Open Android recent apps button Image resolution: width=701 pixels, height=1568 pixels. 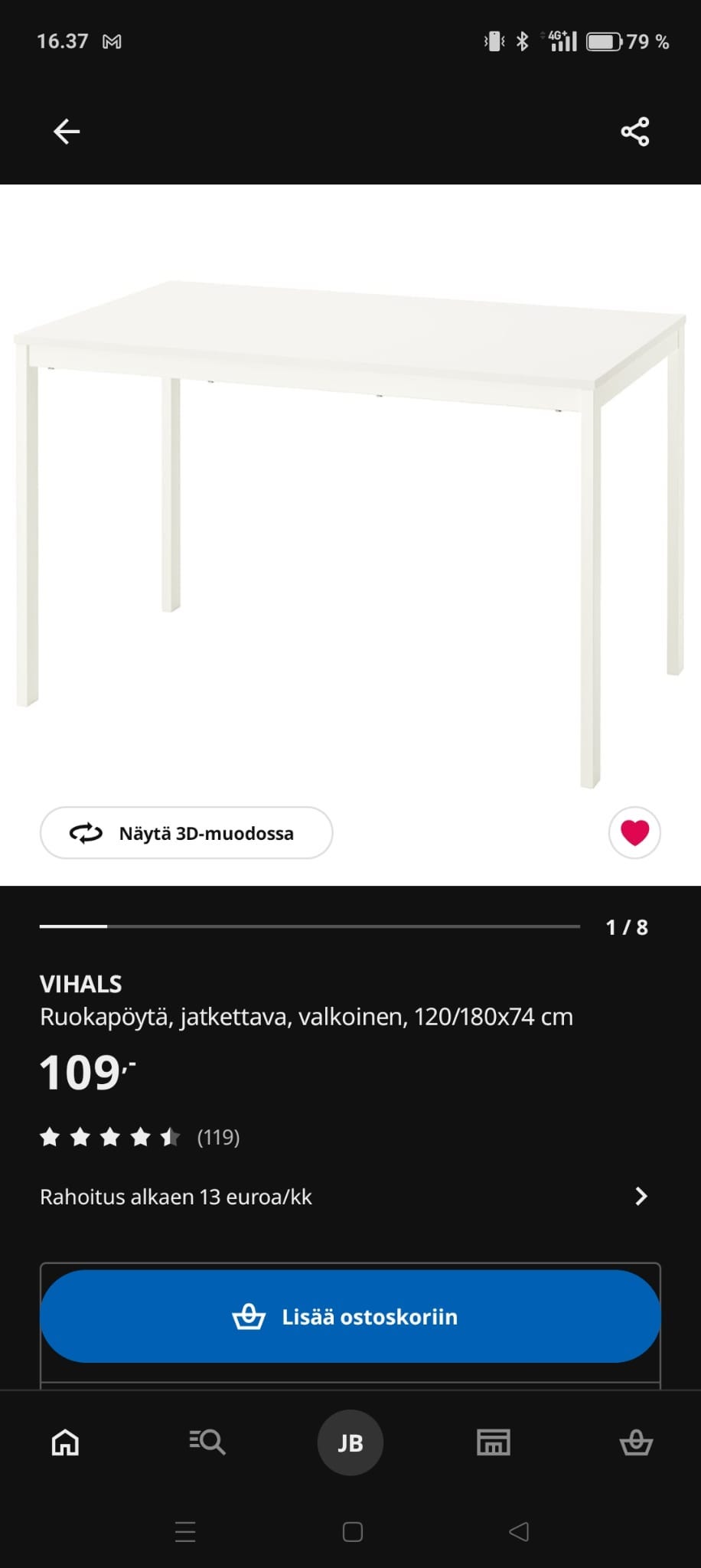point(184,1532)
